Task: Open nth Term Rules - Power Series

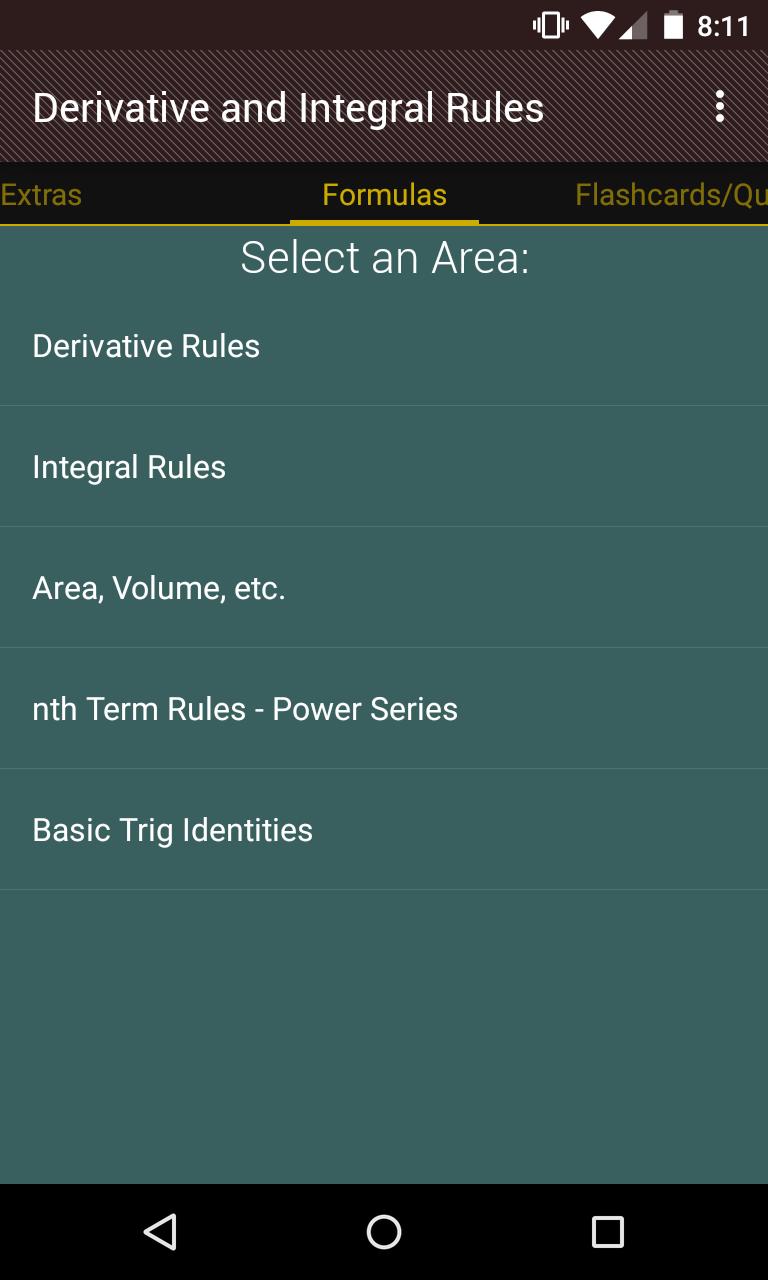Action: click(245, 708)
